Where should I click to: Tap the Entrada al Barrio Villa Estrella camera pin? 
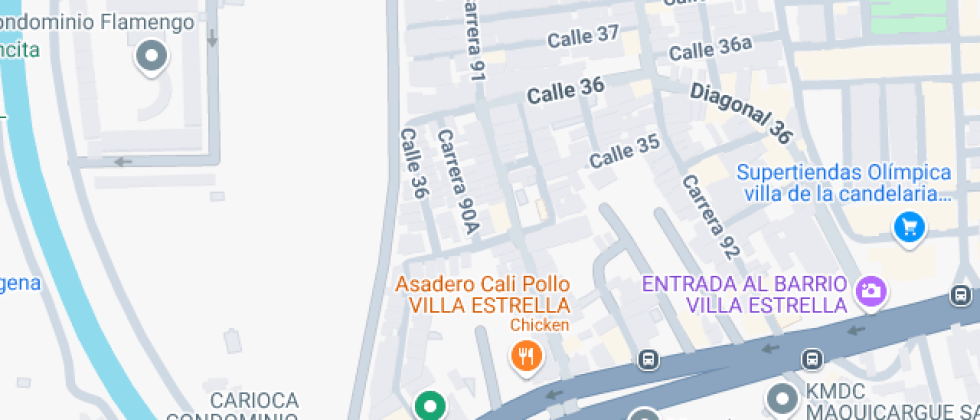871,291
